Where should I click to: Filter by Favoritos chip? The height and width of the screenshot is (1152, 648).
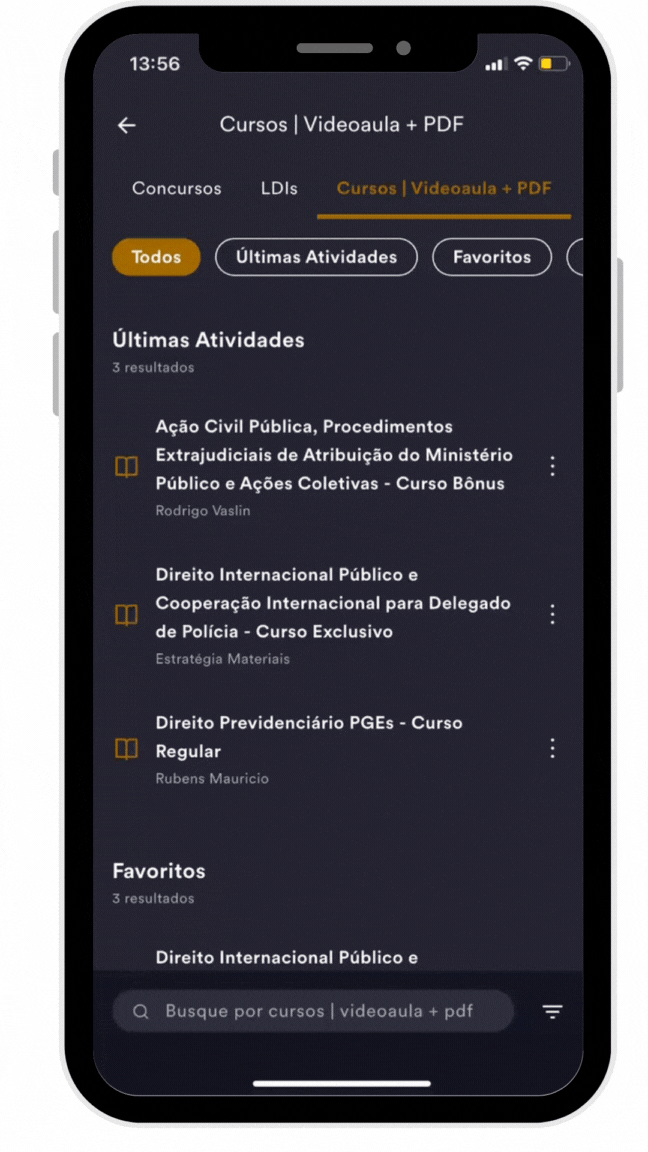492,257
